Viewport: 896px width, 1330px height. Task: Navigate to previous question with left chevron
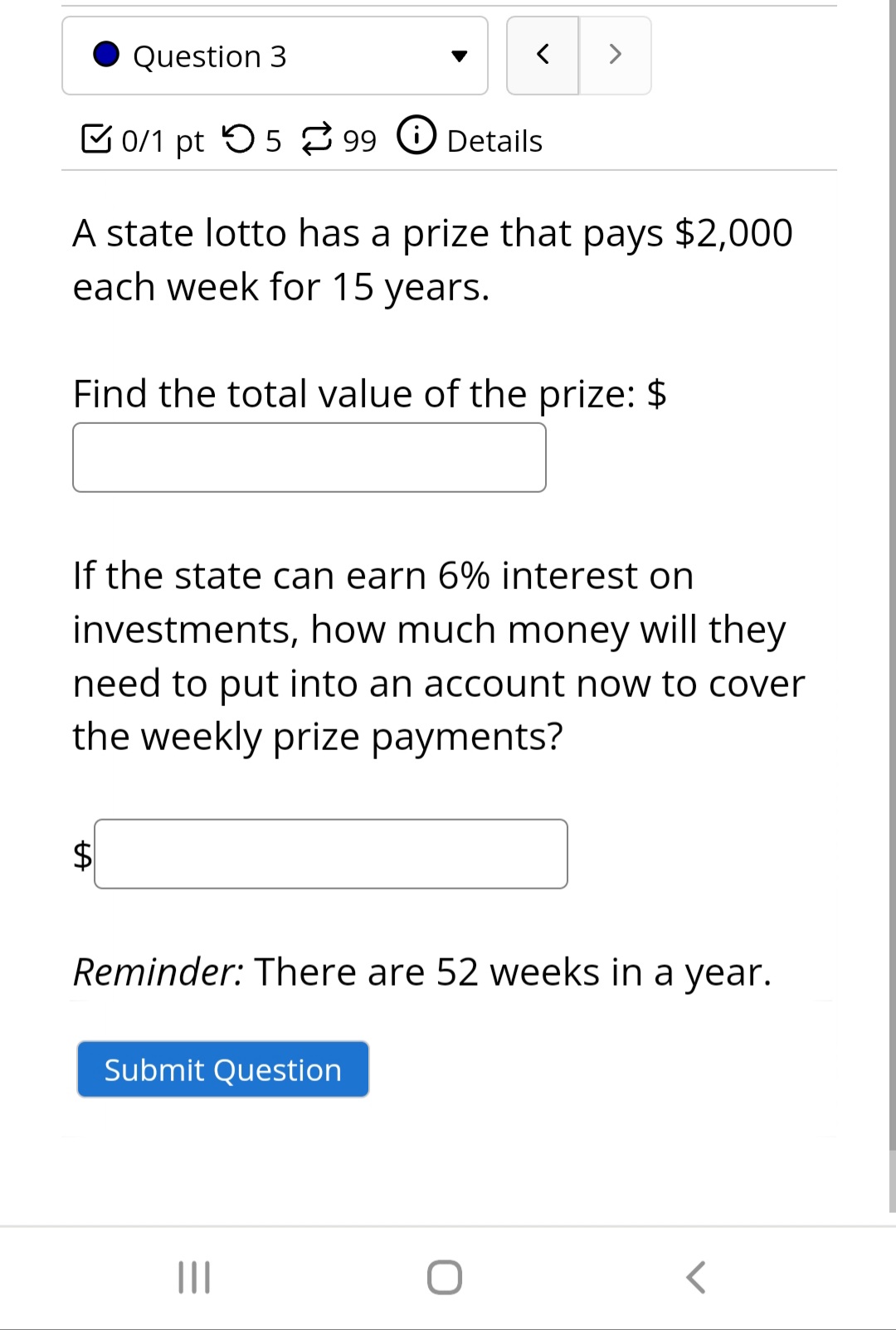click(543, 56)
